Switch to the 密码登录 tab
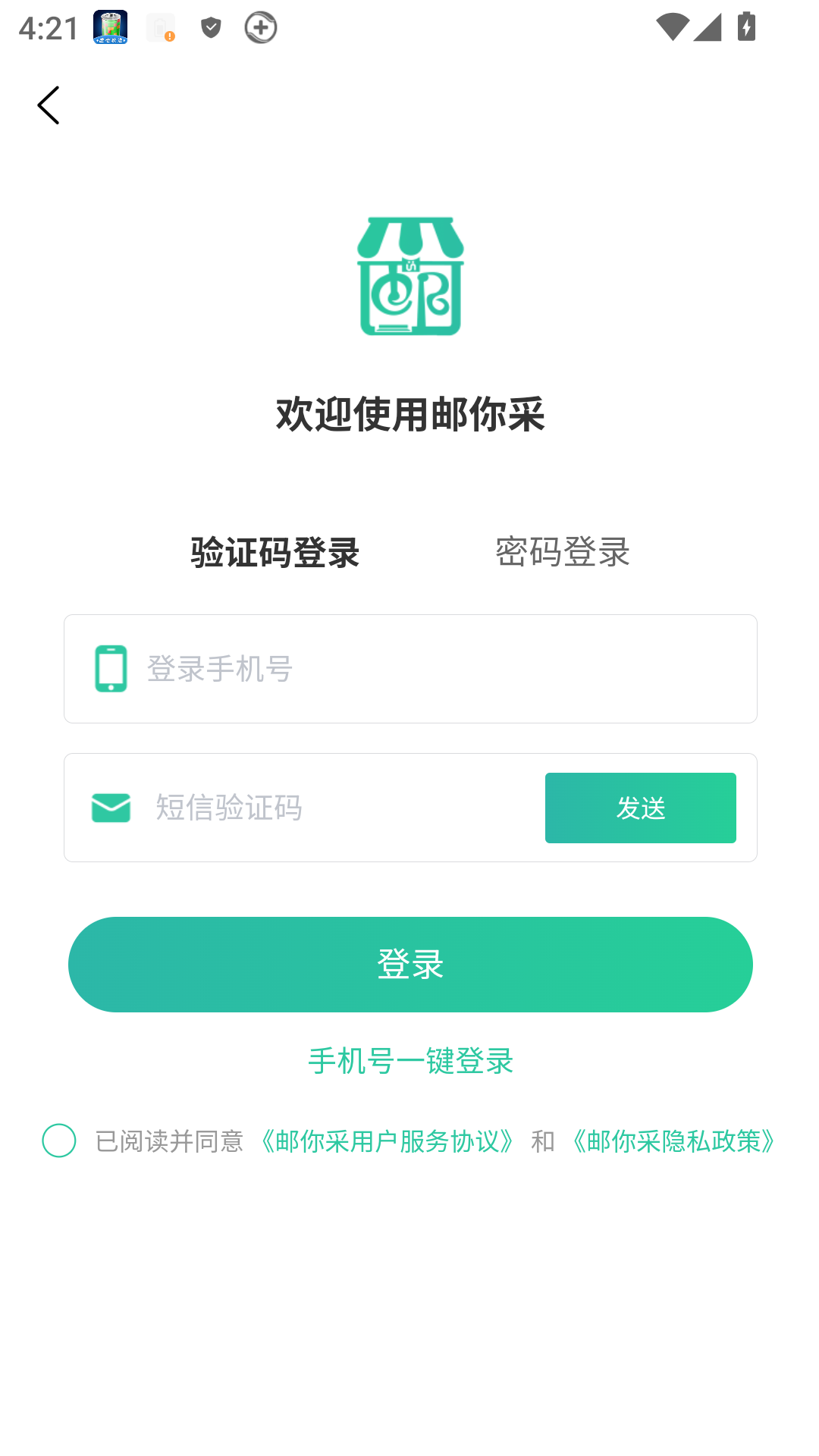 click(561, 552)
